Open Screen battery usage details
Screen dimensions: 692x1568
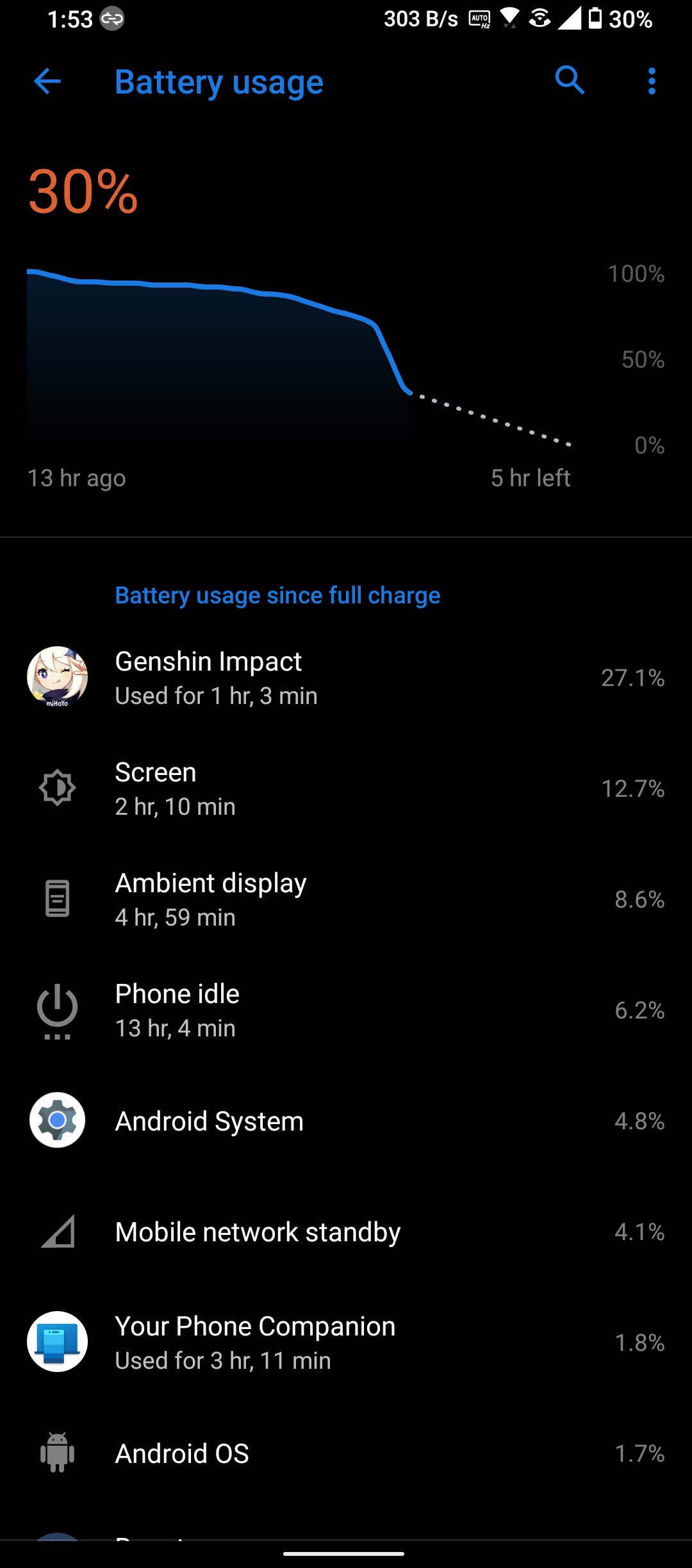(x=346, y=788)
